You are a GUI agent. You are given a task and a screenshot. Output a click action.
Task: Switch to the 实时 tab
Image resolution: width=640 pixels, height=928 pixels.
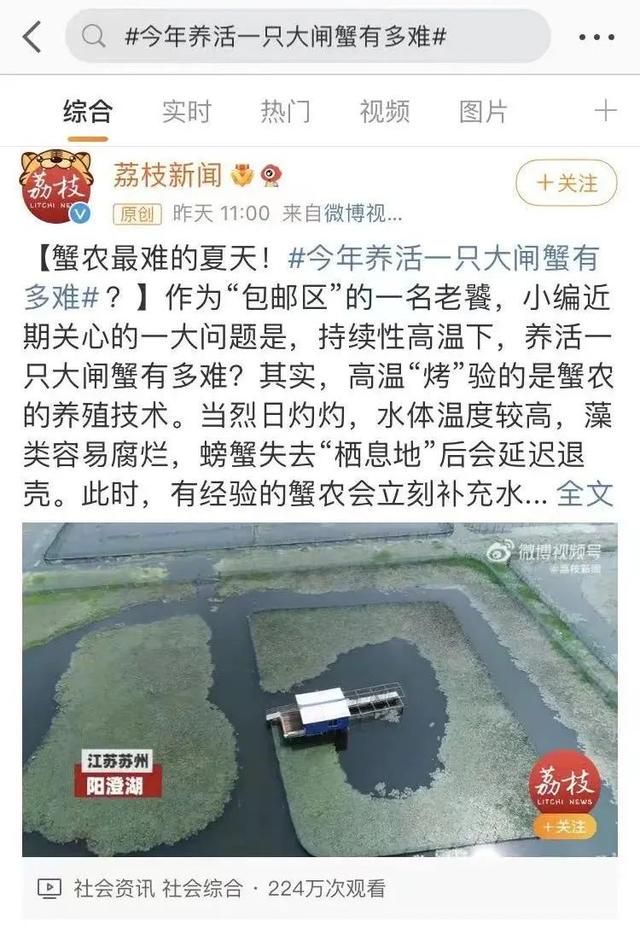coord(187,111)
